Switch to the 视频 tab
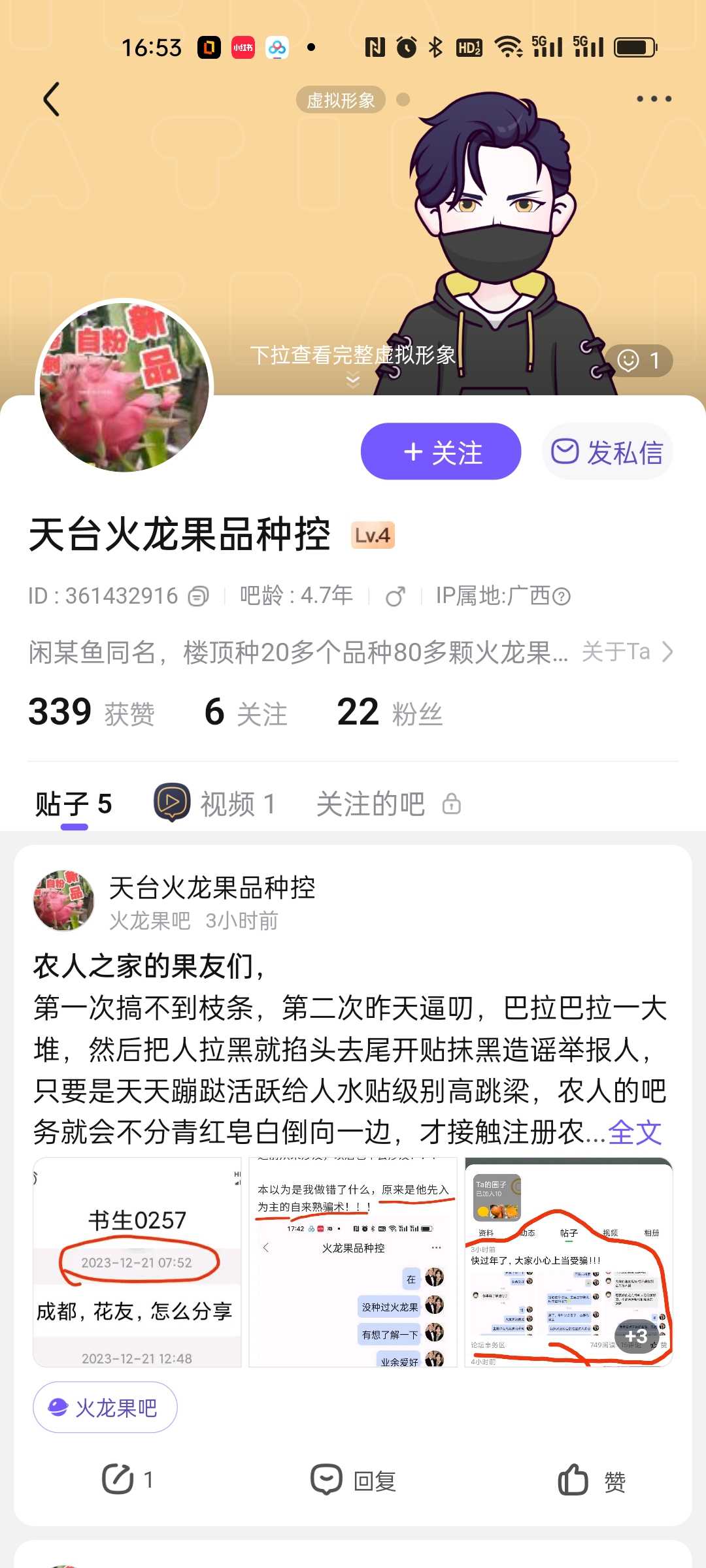 tap(214, 804)
